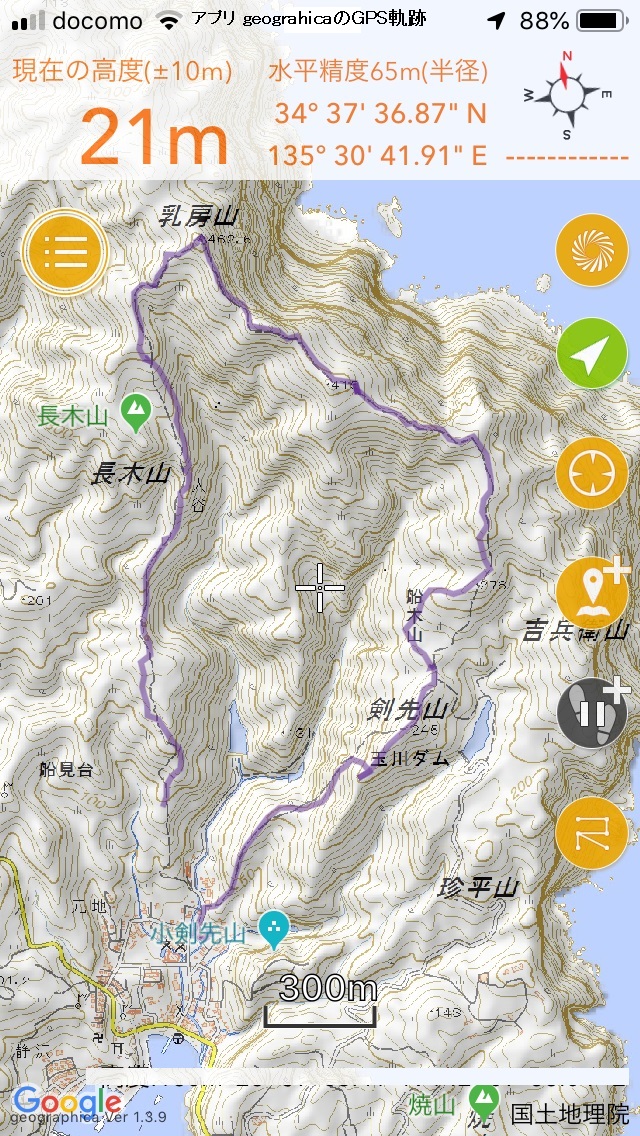Open the route drawing tool button
640x1136 pixels.
click(591, 833)
